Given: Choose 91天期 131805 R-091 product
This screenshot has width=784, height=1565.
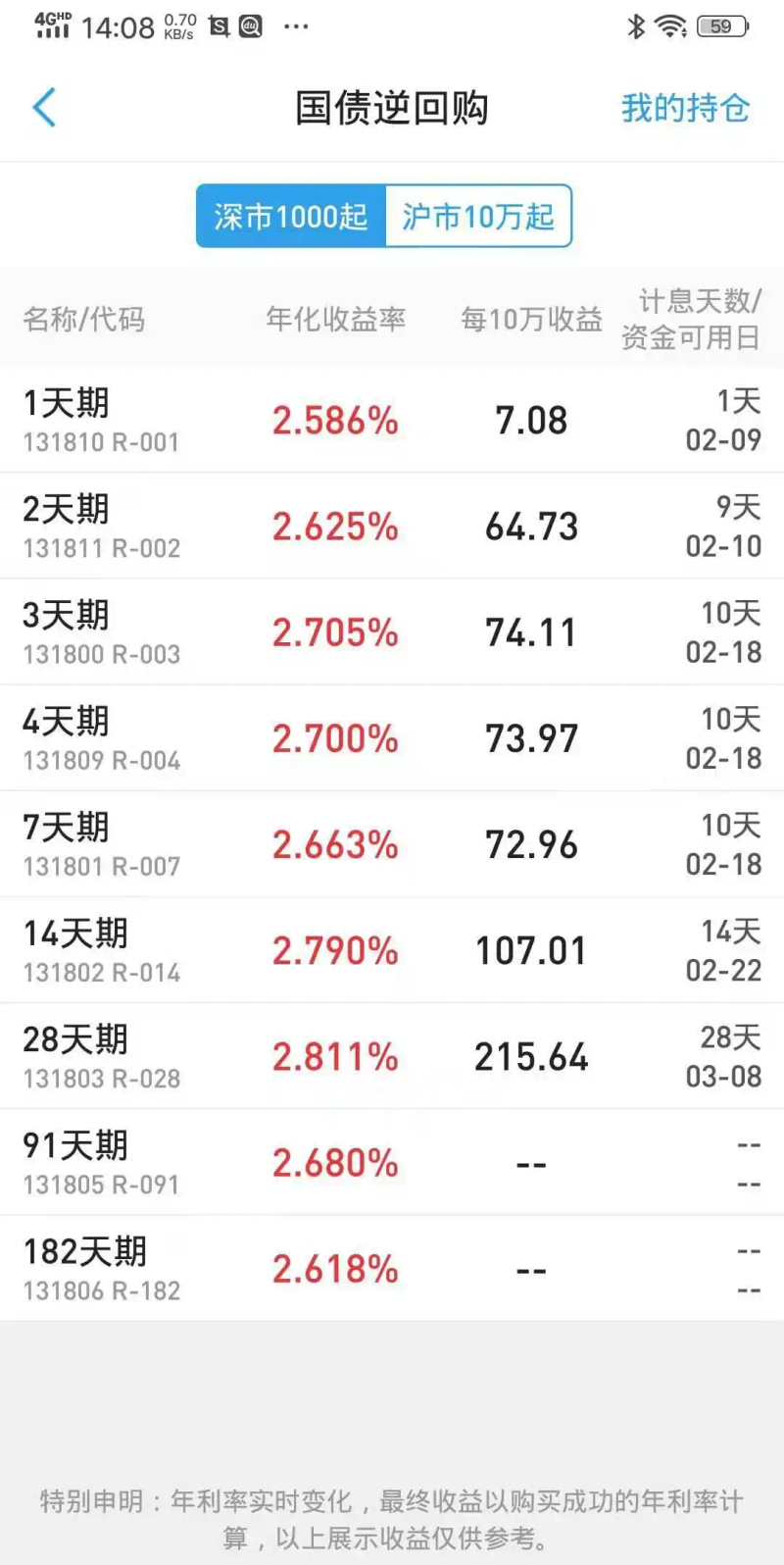Looking at the screenshot, I should pos(392,1163).
